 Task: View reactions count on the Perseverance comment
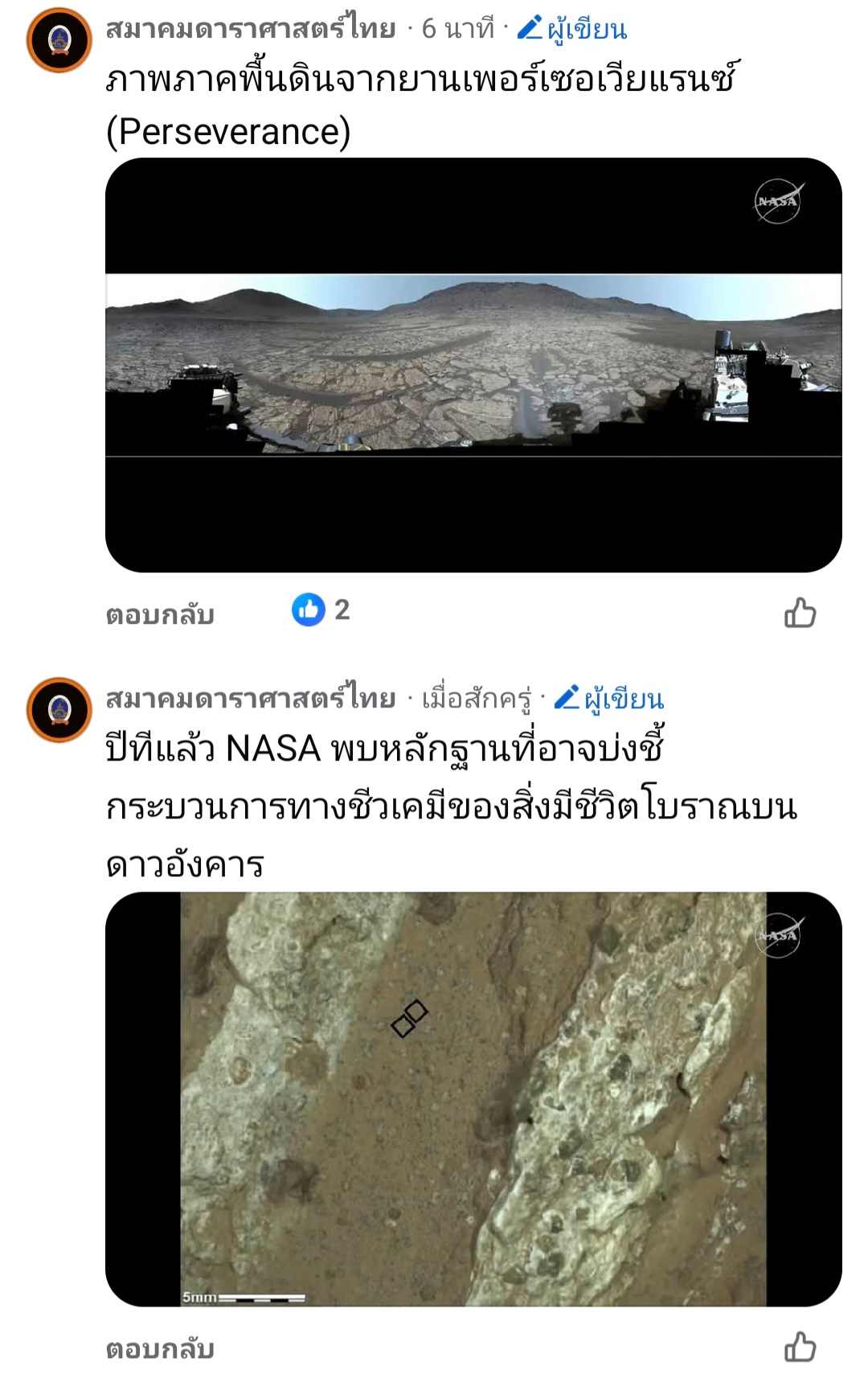321,610
